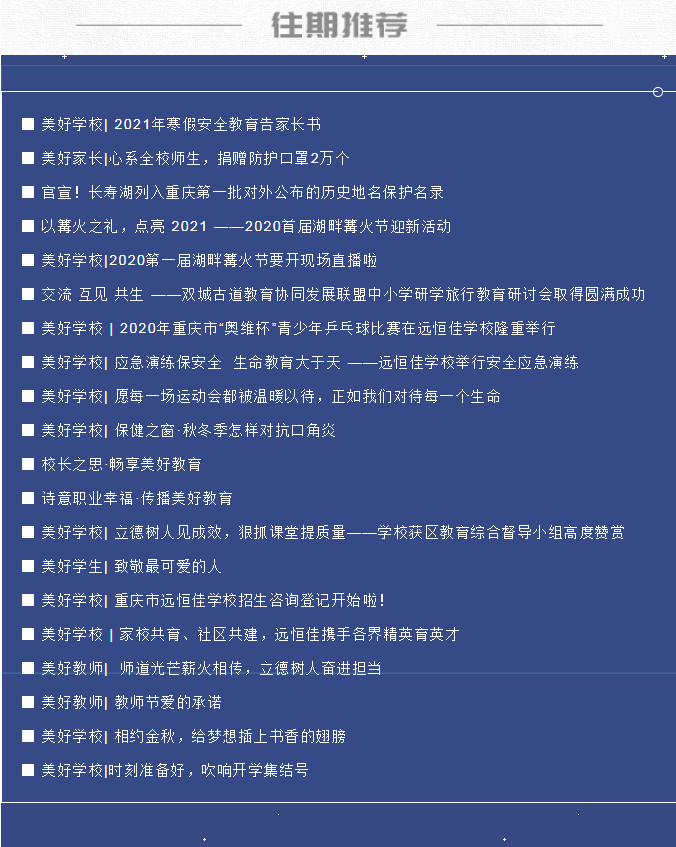Open 致敬最可爱的人 article
Screen dimensions: 676x847
tap(131, 566)
